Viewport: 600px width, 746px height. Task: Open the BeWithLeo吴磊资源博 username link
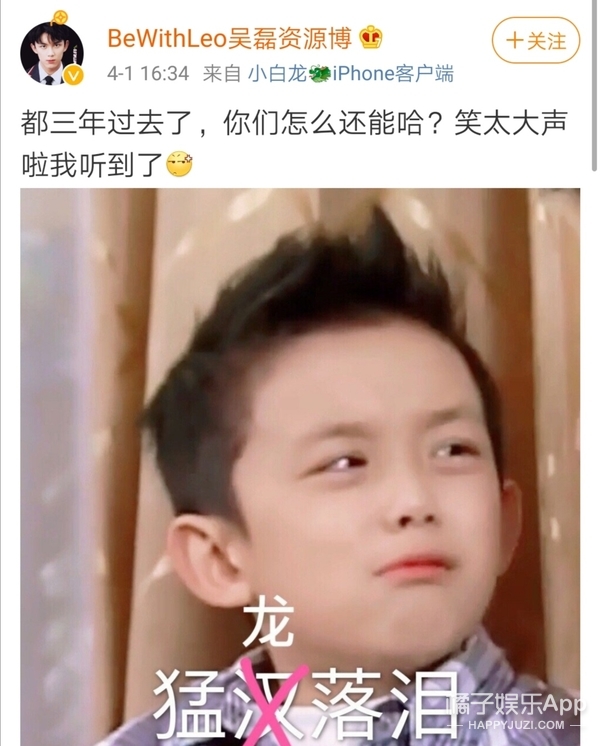(x=230, y=37)
